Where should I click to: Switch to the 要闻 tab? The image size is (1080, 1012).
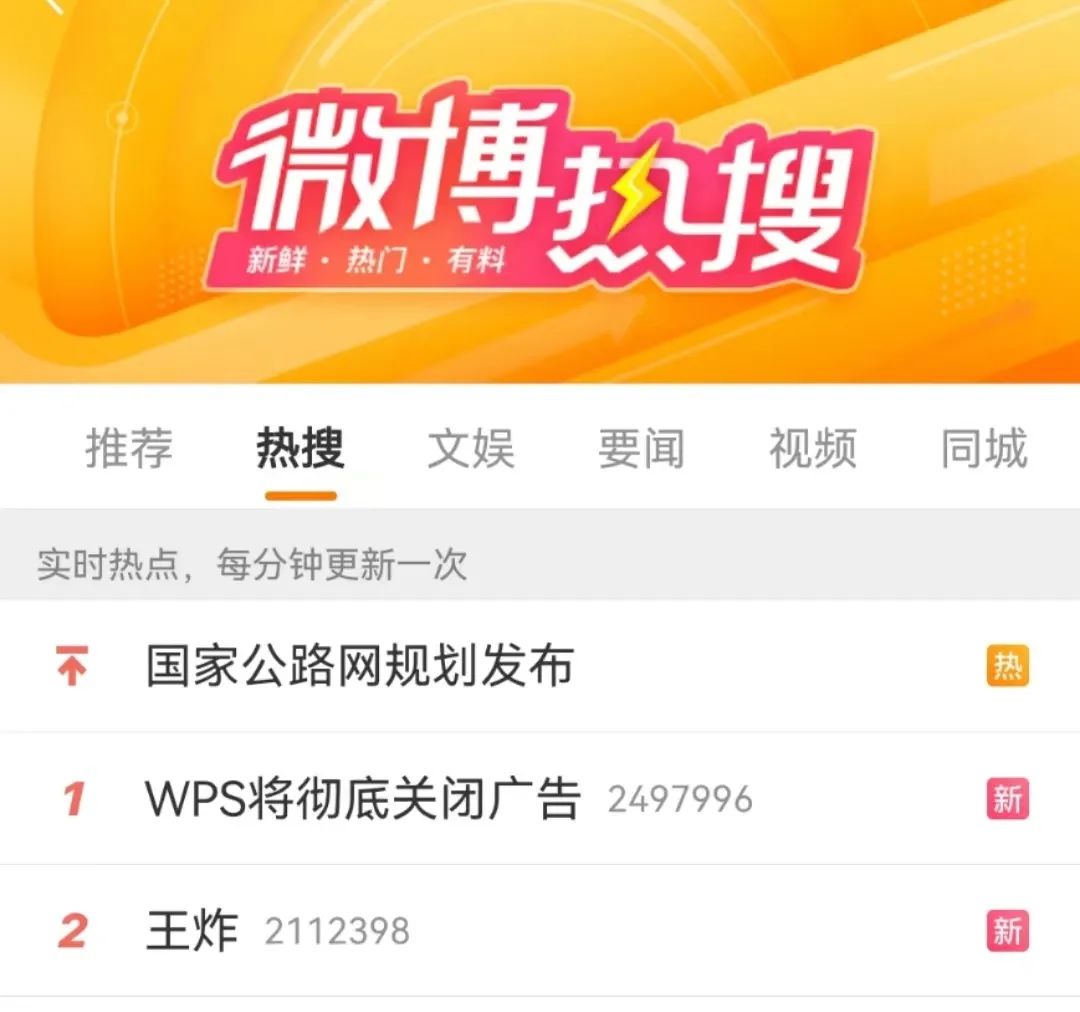(641, 449)
